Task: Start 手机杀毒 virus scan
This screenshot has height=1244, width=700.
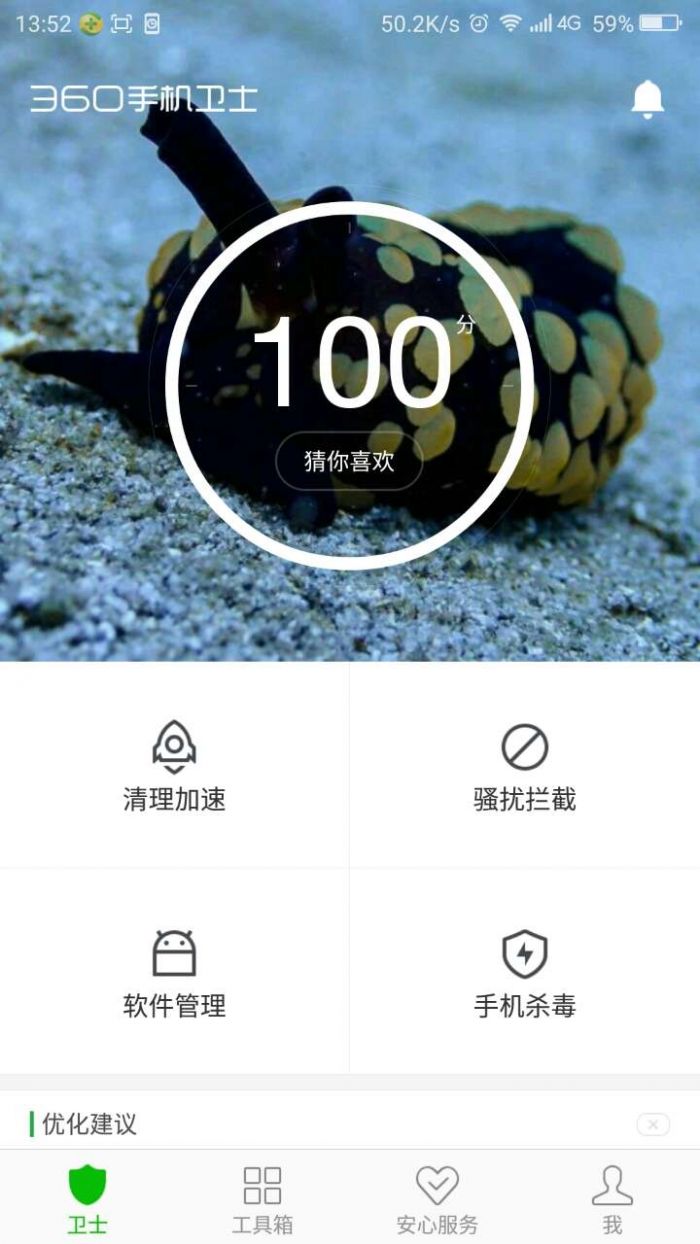Action: click(525, 972)
